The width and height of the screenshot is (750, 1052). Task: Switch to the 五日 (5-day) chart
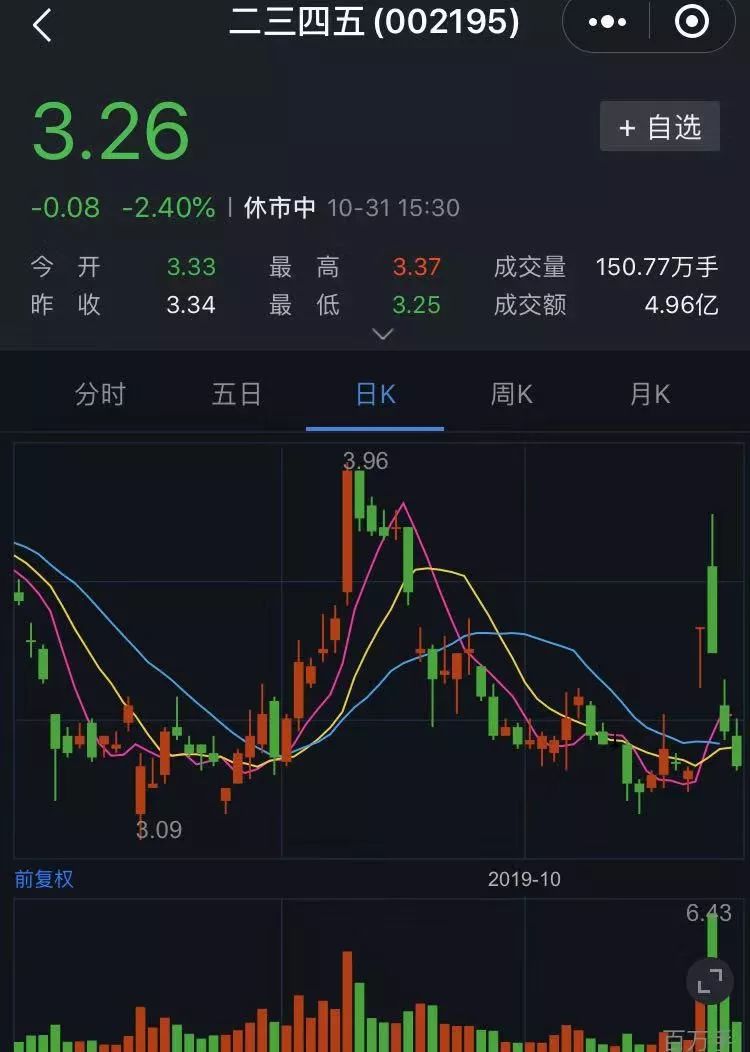pyautogui.click(x=235, y=394)
